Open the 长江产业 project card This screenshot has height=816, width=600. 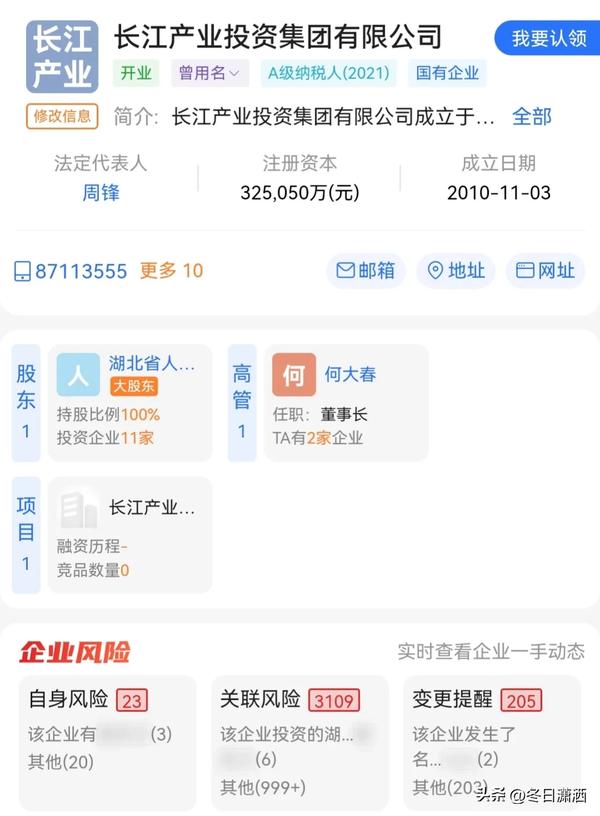tap(130, 534)
